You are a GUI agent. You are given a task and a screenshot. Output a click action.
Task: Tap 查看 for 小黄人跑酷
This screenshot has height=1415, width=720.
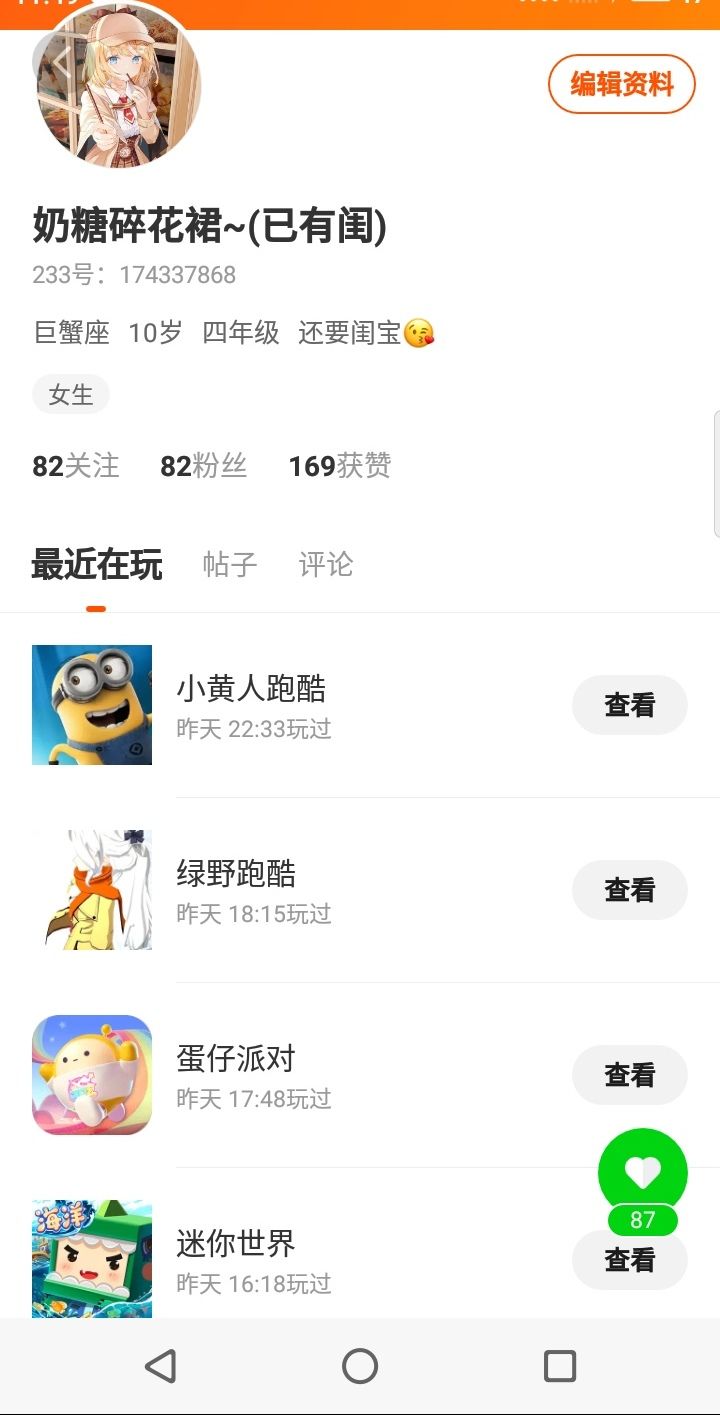point(629,705)
